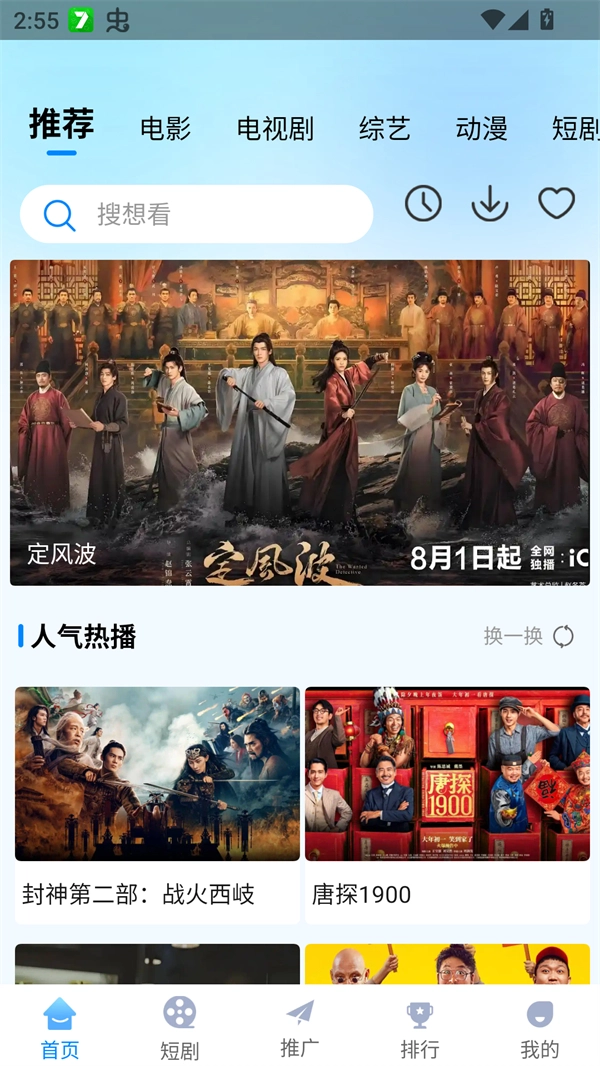Go to the 排行 rankings tab
Screen dimensions: 600x1066
coord(420,1027)
